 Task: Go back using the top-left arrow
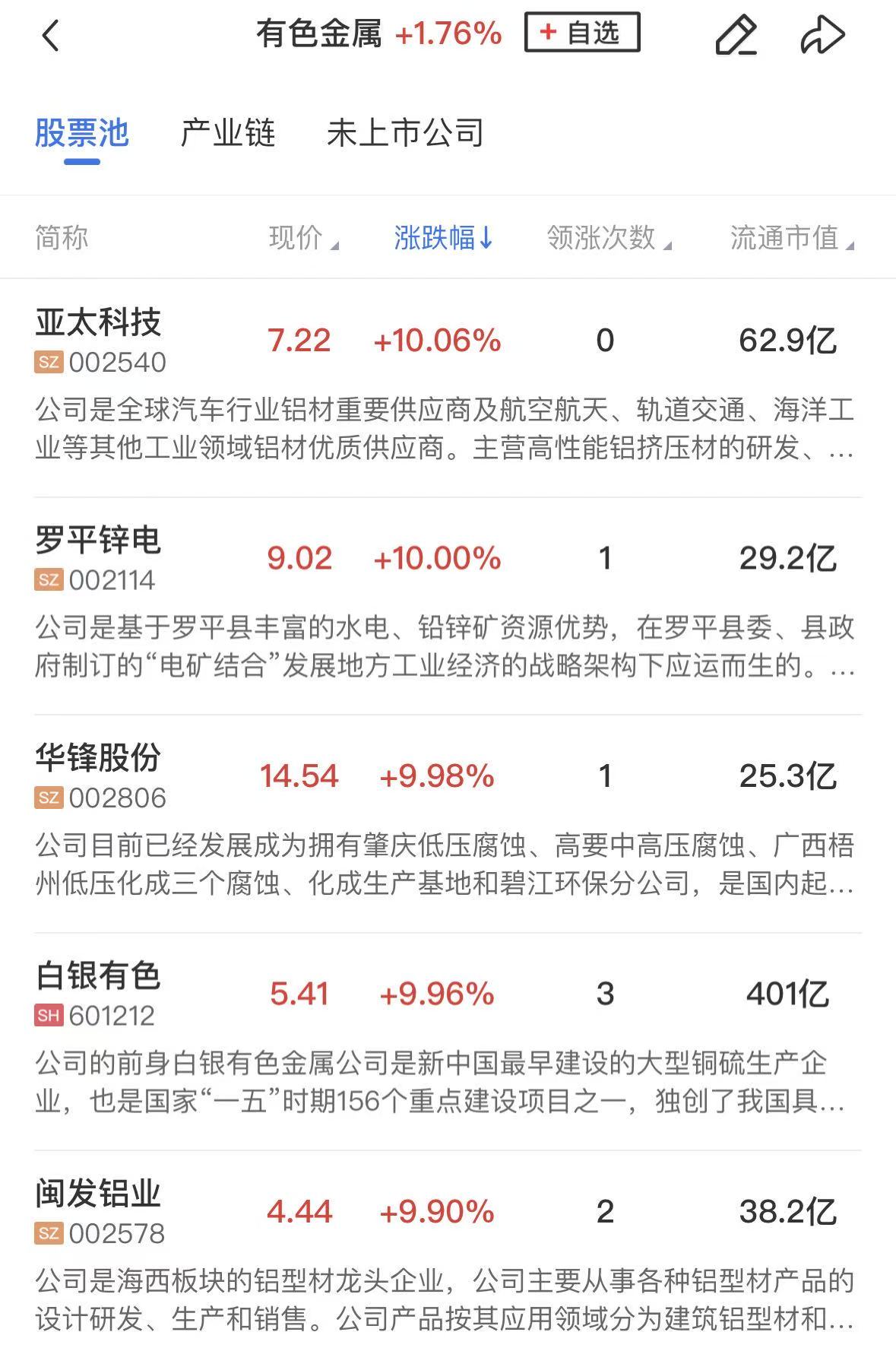[x=50, y=35]
